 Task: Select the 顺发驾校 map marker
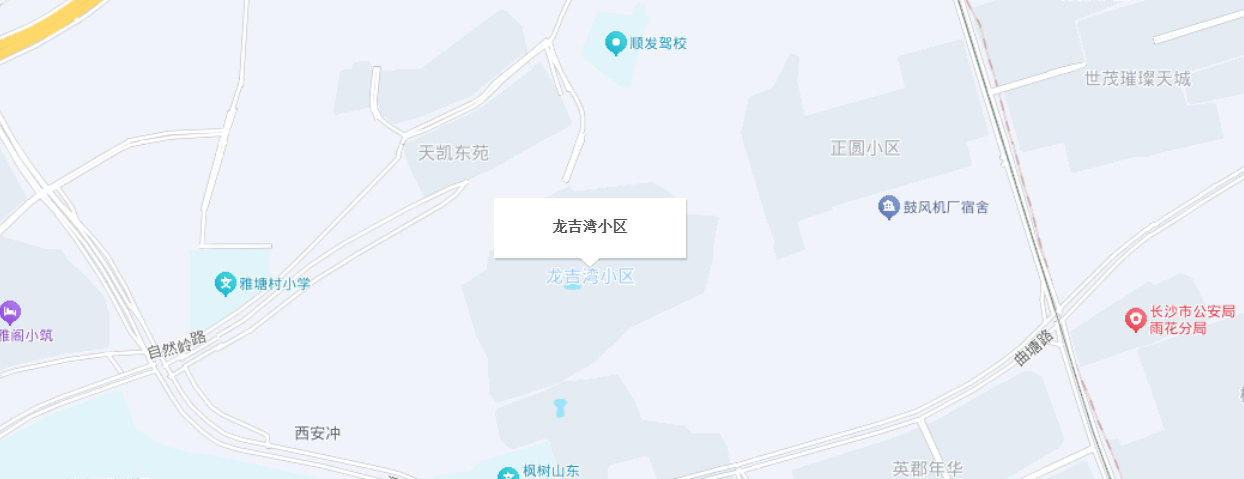tap(616, 43)
